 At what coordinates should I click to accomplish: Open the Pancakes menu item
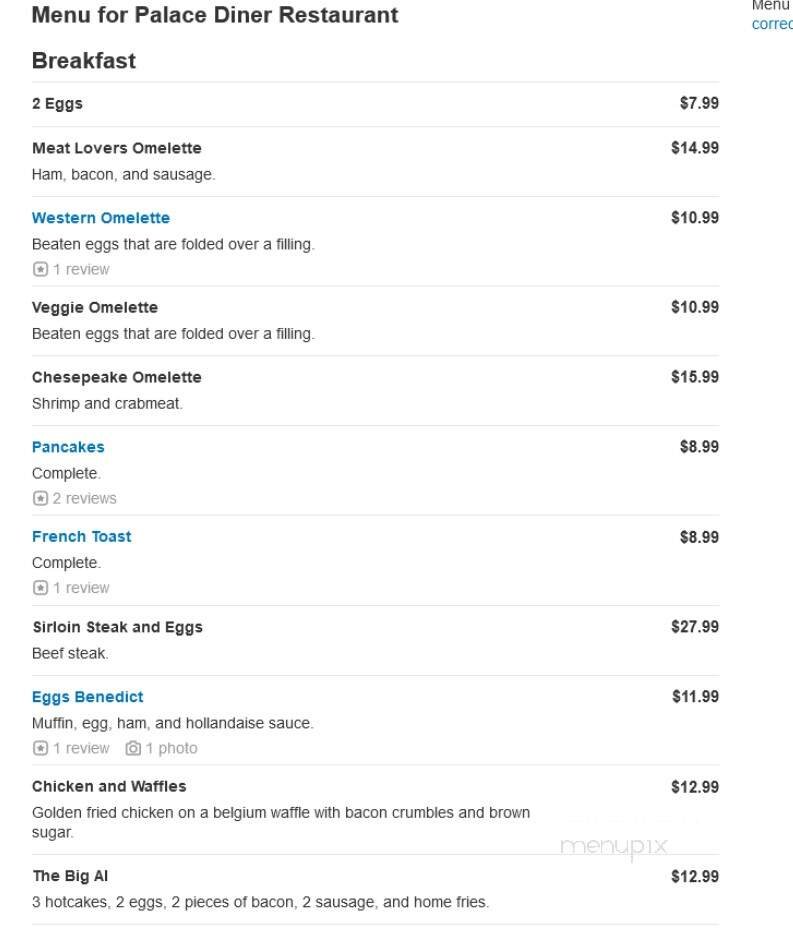click(x=67, y=447)
